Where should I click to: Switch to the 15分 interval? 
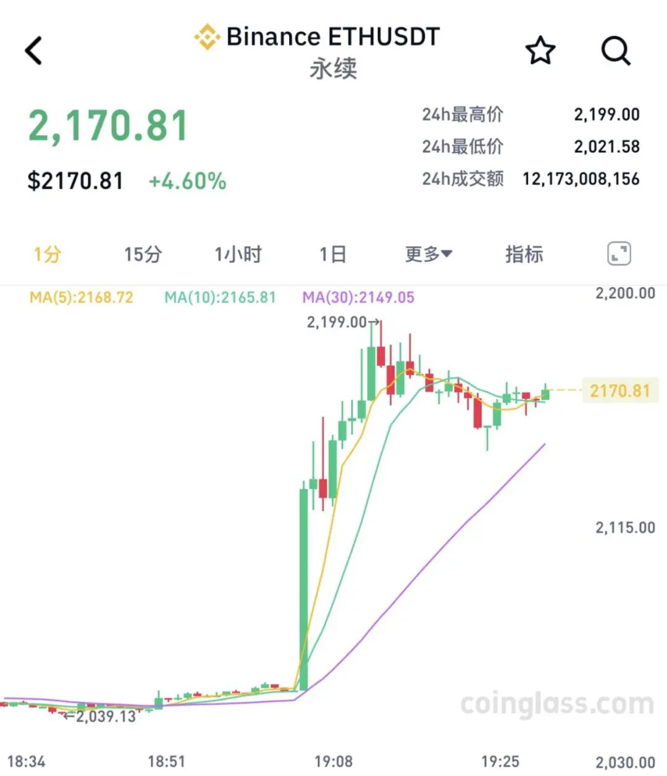tap(142, 254)
